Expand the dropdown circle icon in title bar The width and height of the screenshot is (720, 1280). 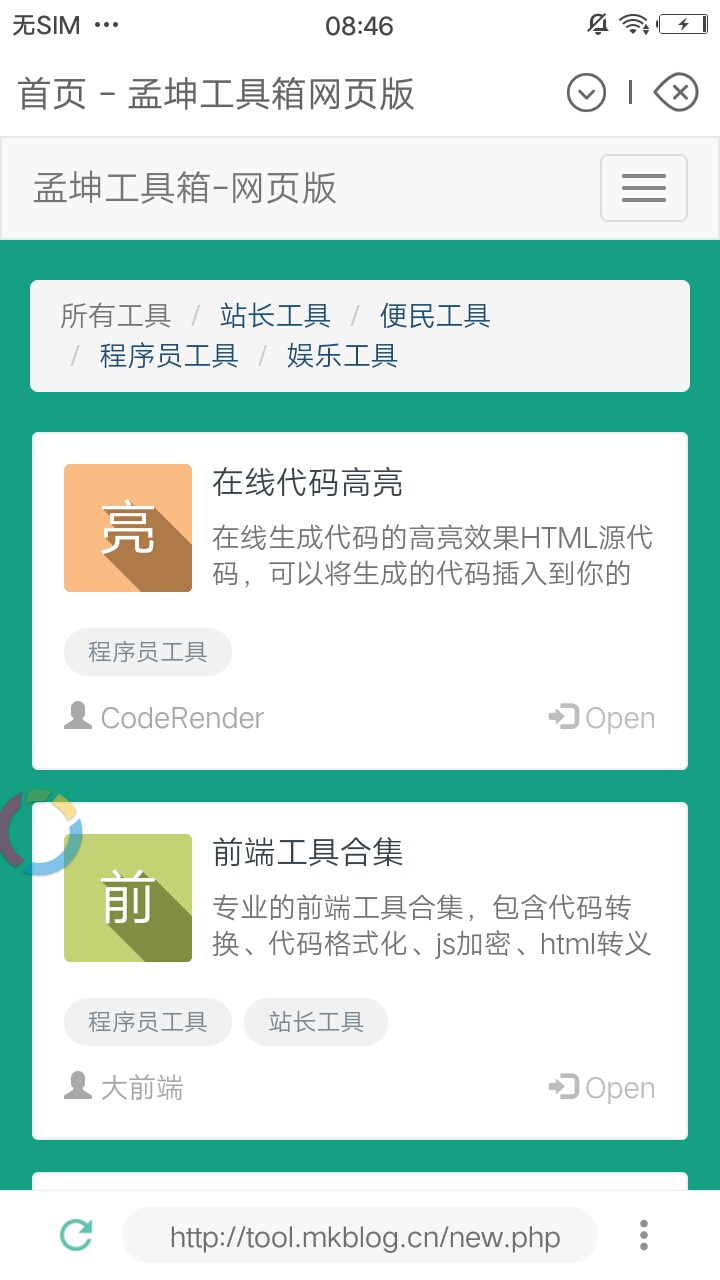coord(587,93)
